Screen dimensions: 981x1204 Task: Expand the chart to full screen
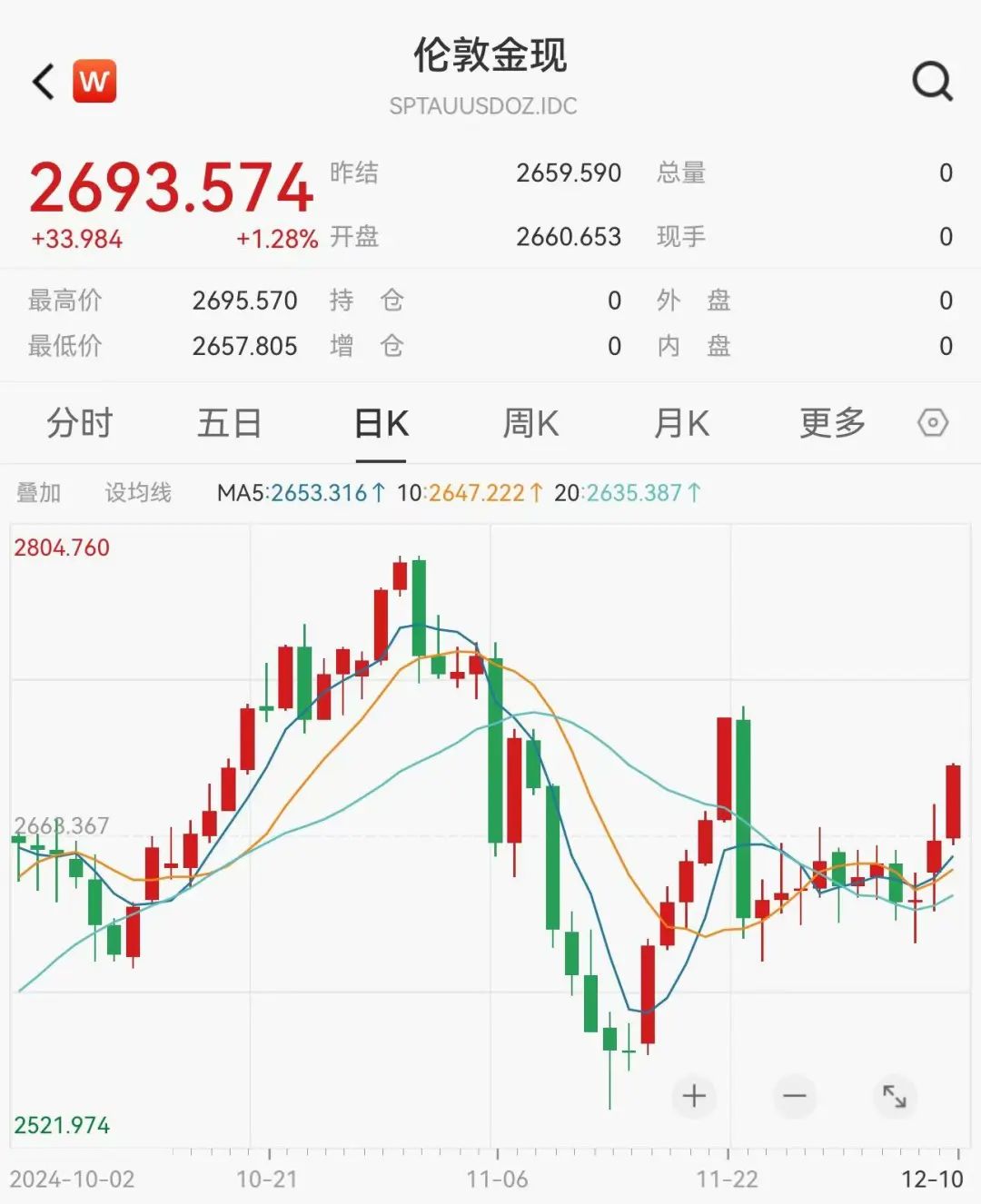point(895,1096)
